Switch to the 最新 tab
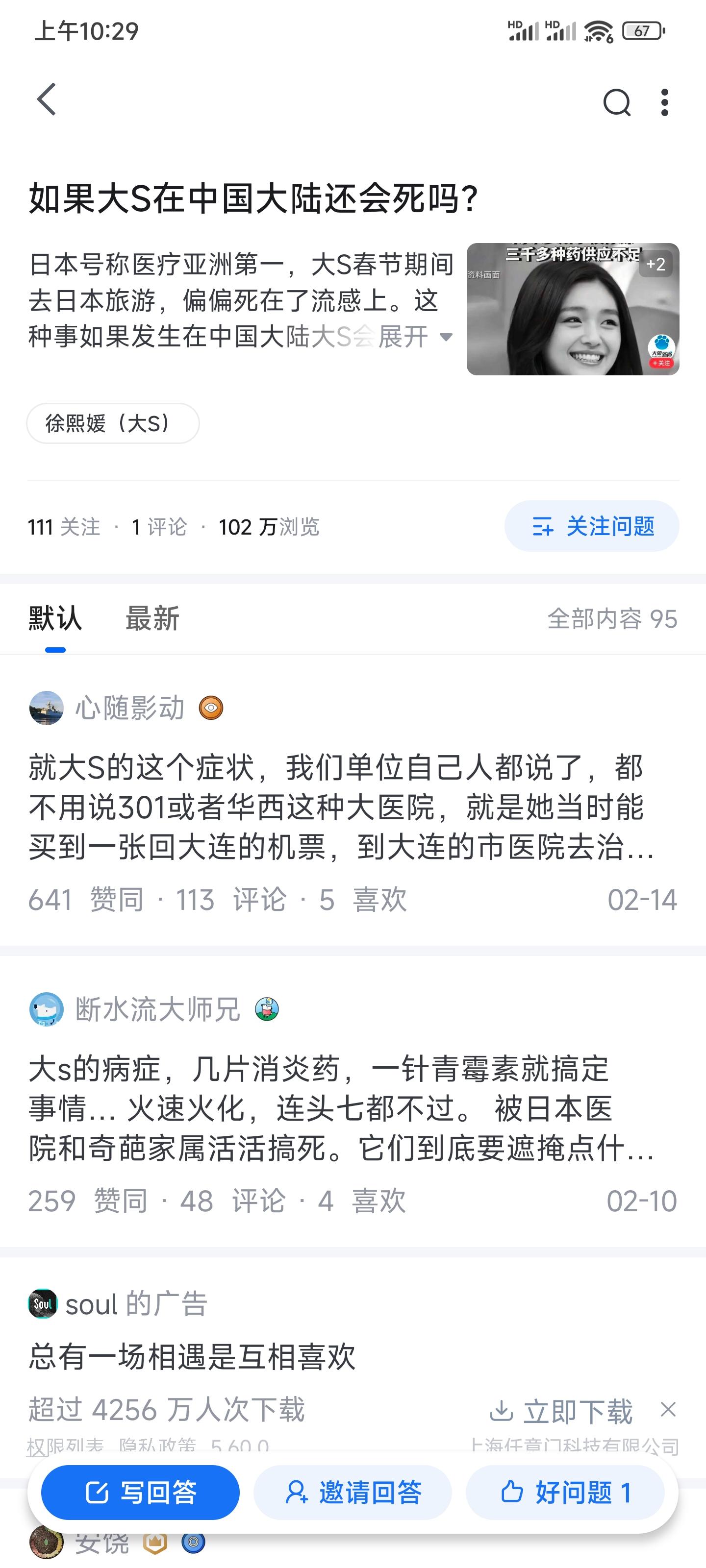This screenshot has width=706, height=1568. [152, 619]
